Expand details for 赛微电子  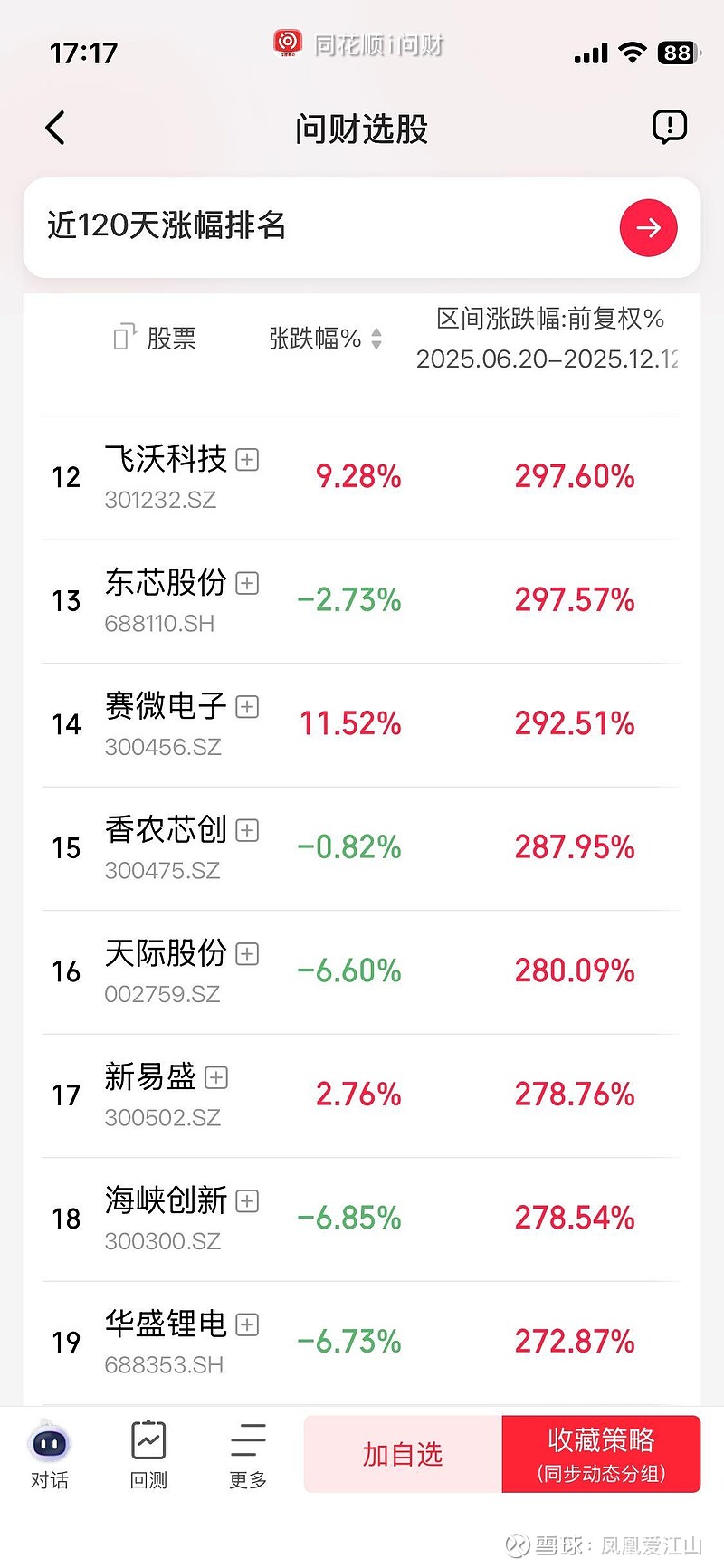pos(246,707)
